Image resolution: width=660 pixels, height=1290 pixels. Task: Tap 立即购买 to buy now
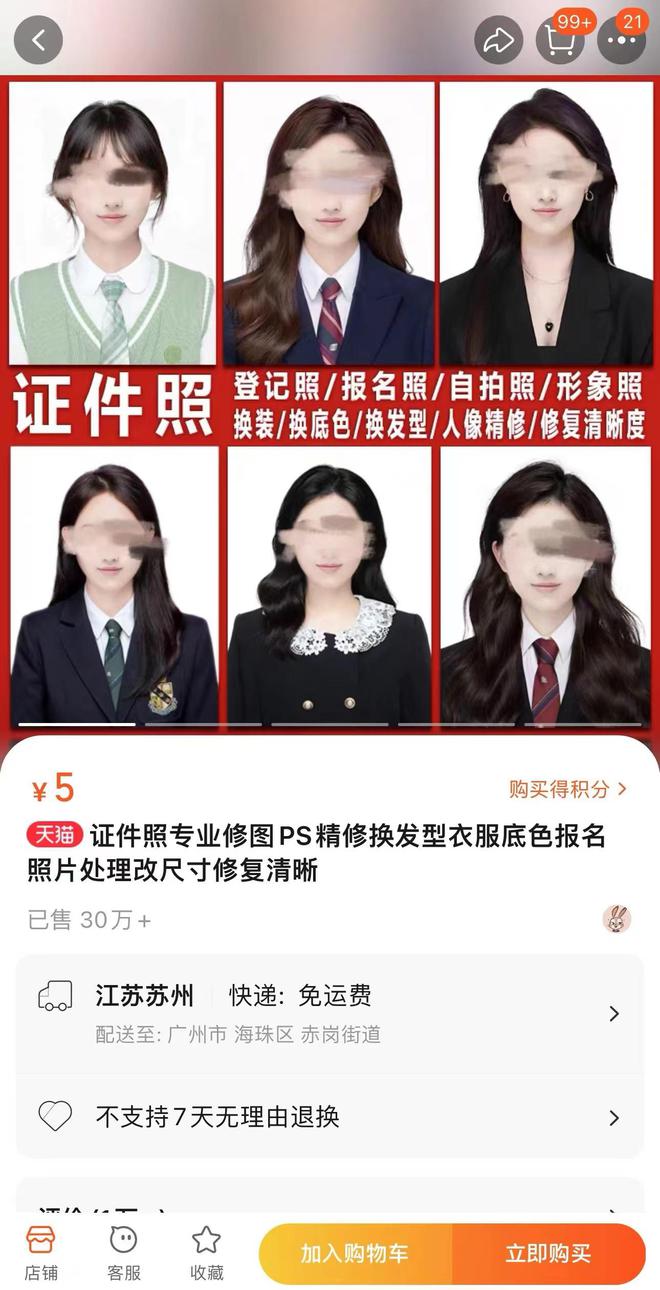[548, 1254]
